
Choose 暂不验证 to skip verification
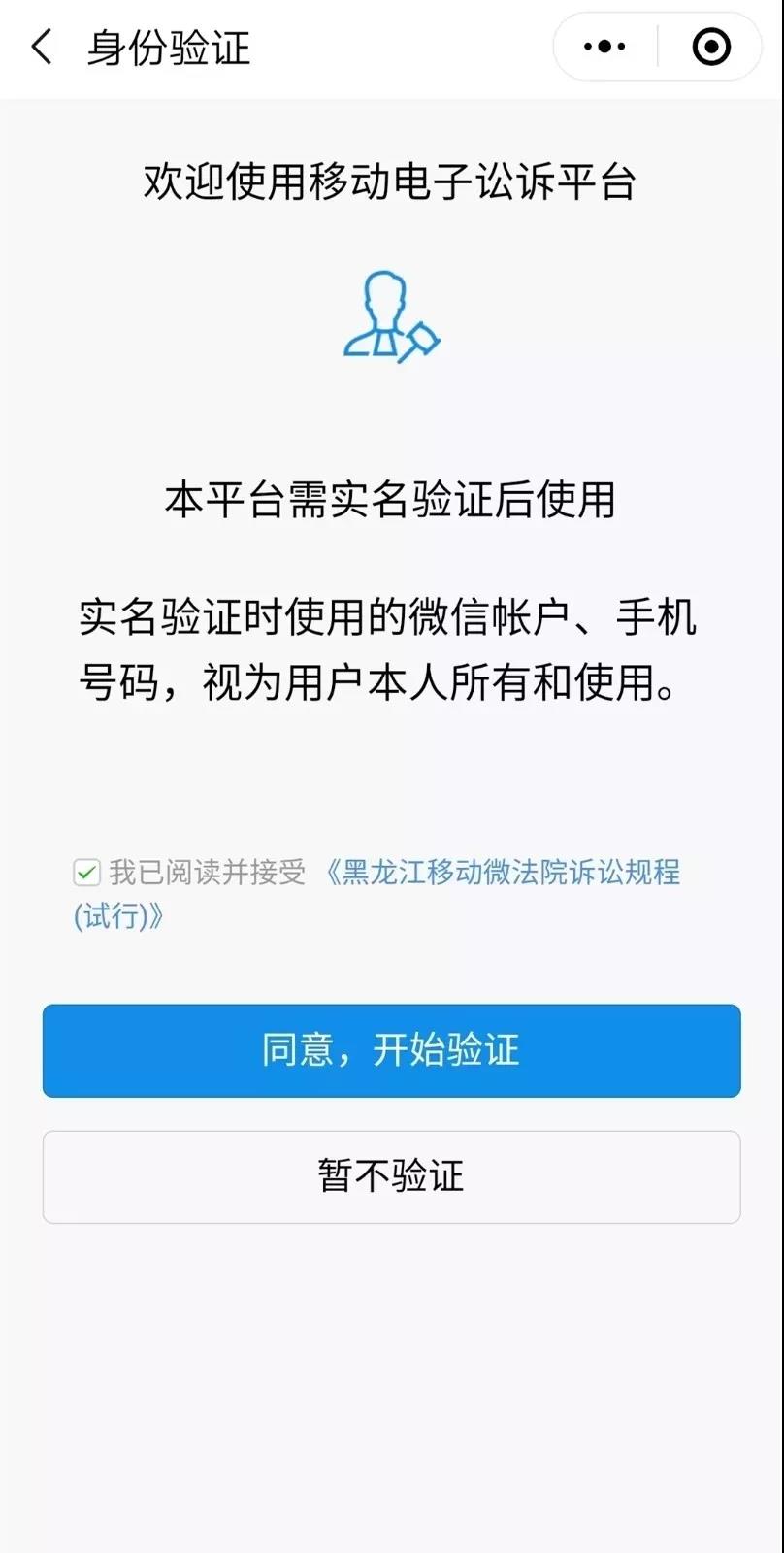pyautogui.click(x=391, y=1176)
